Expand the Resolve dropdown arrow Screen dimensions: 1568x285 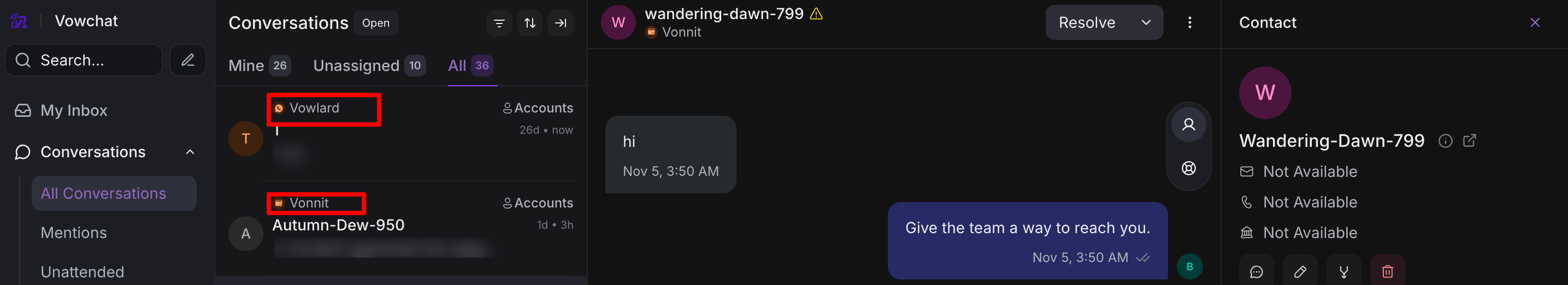point(1146,22)
